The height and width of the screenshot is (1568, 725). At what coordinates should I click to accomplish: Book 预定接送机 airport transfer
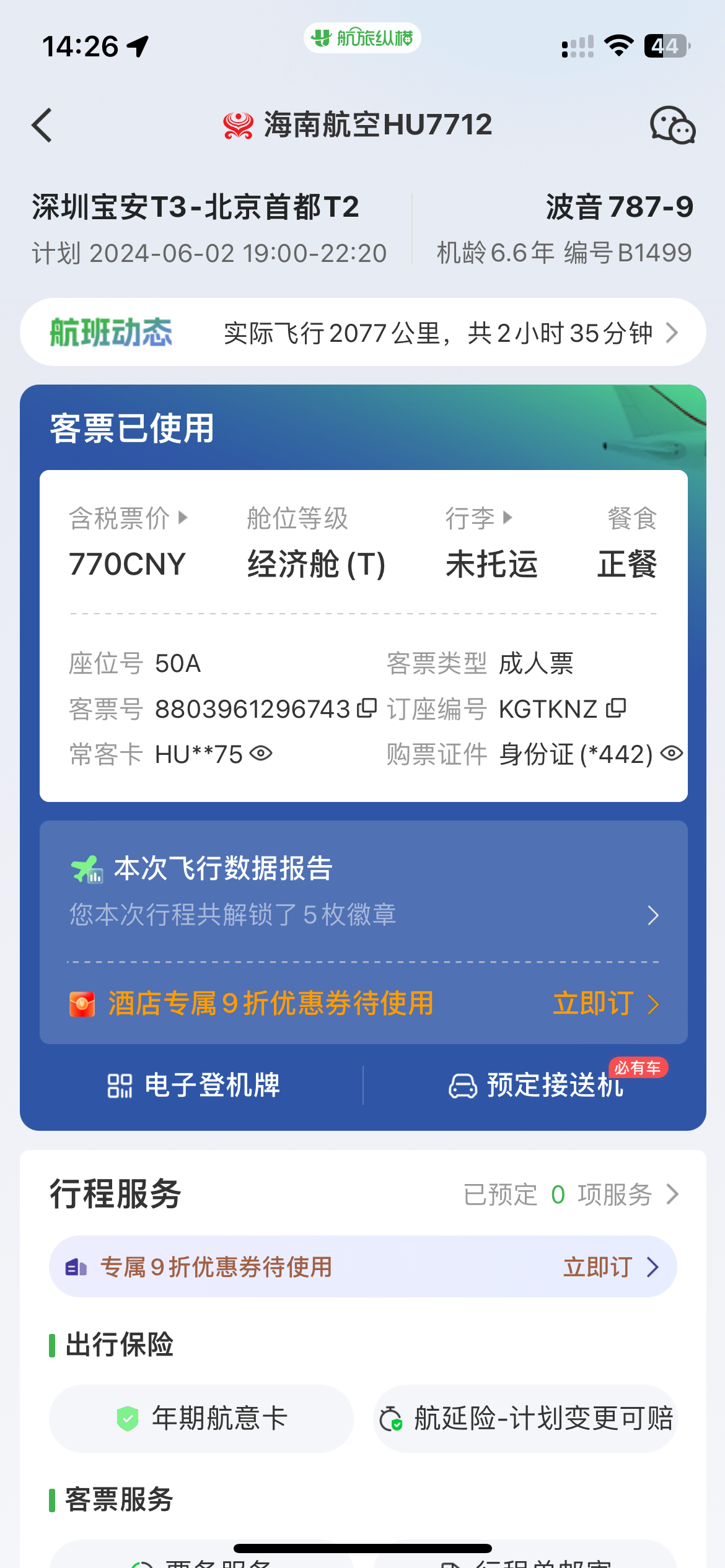536,1086
